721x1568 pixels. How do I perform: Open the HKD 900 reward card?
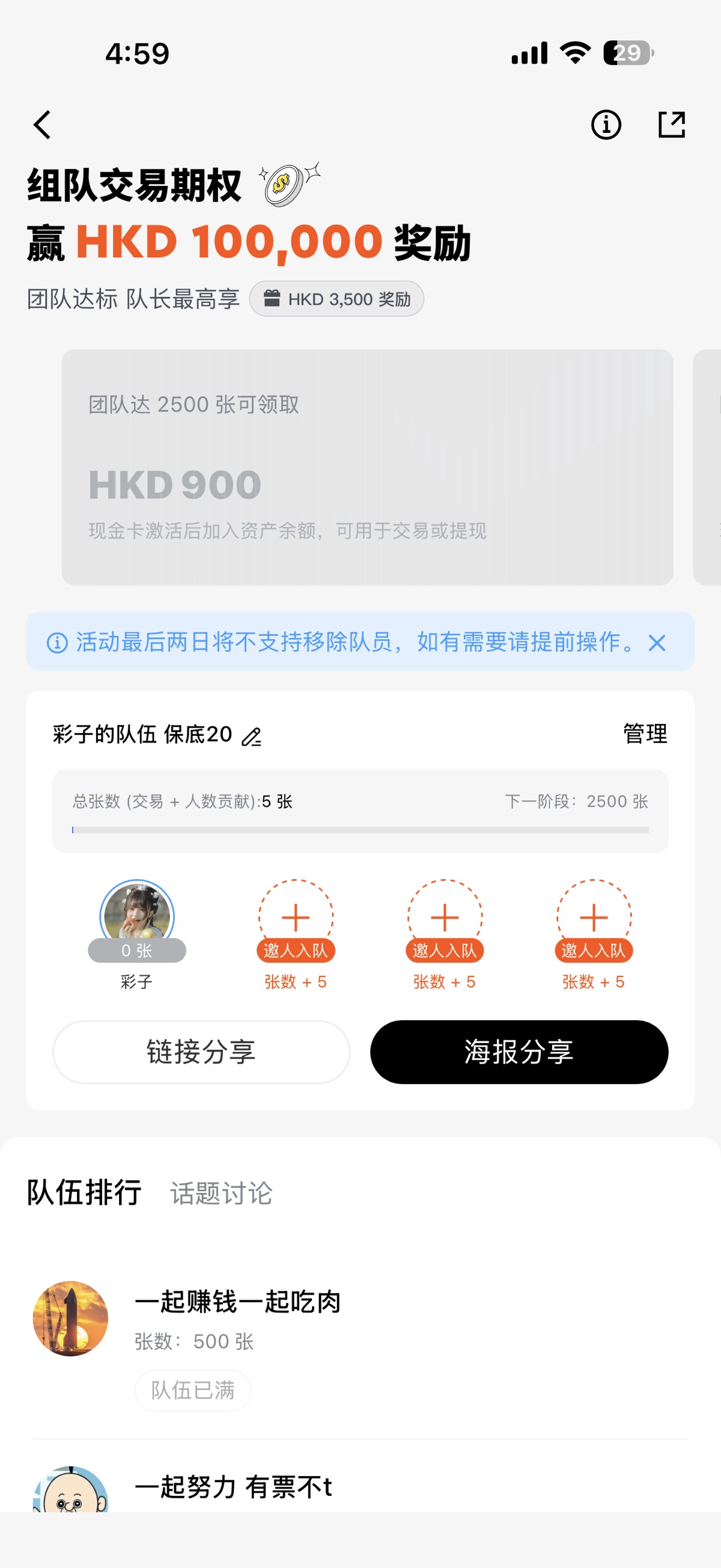click(367, 467)
